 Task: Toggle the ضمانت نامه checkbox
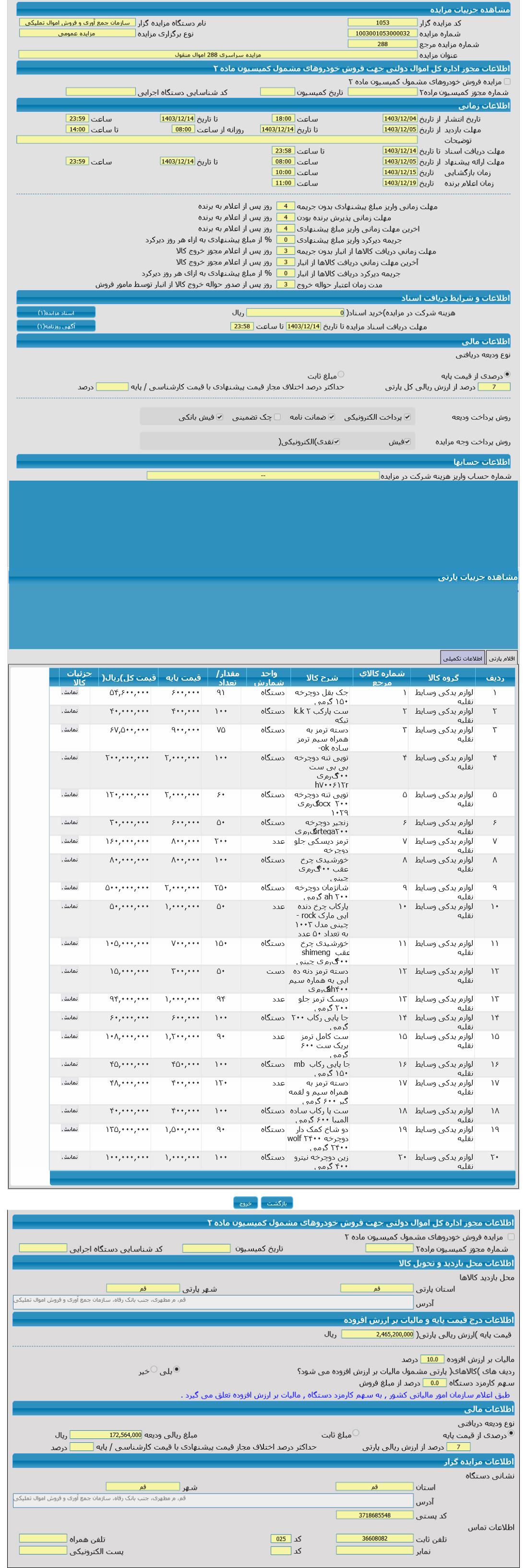point(332,417)
